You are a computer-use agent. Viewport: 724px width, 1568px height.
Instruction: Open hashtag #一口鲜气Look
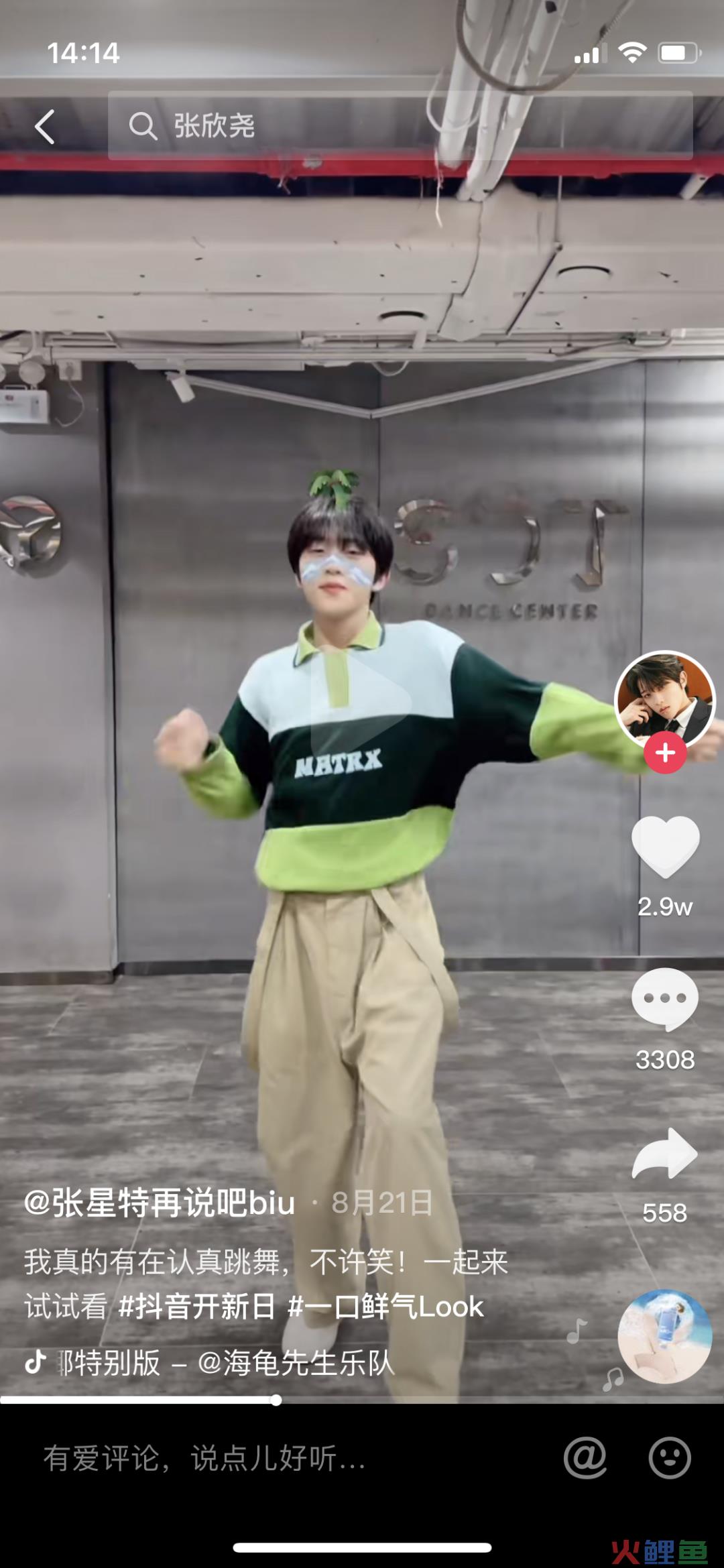pos(385,1307)
